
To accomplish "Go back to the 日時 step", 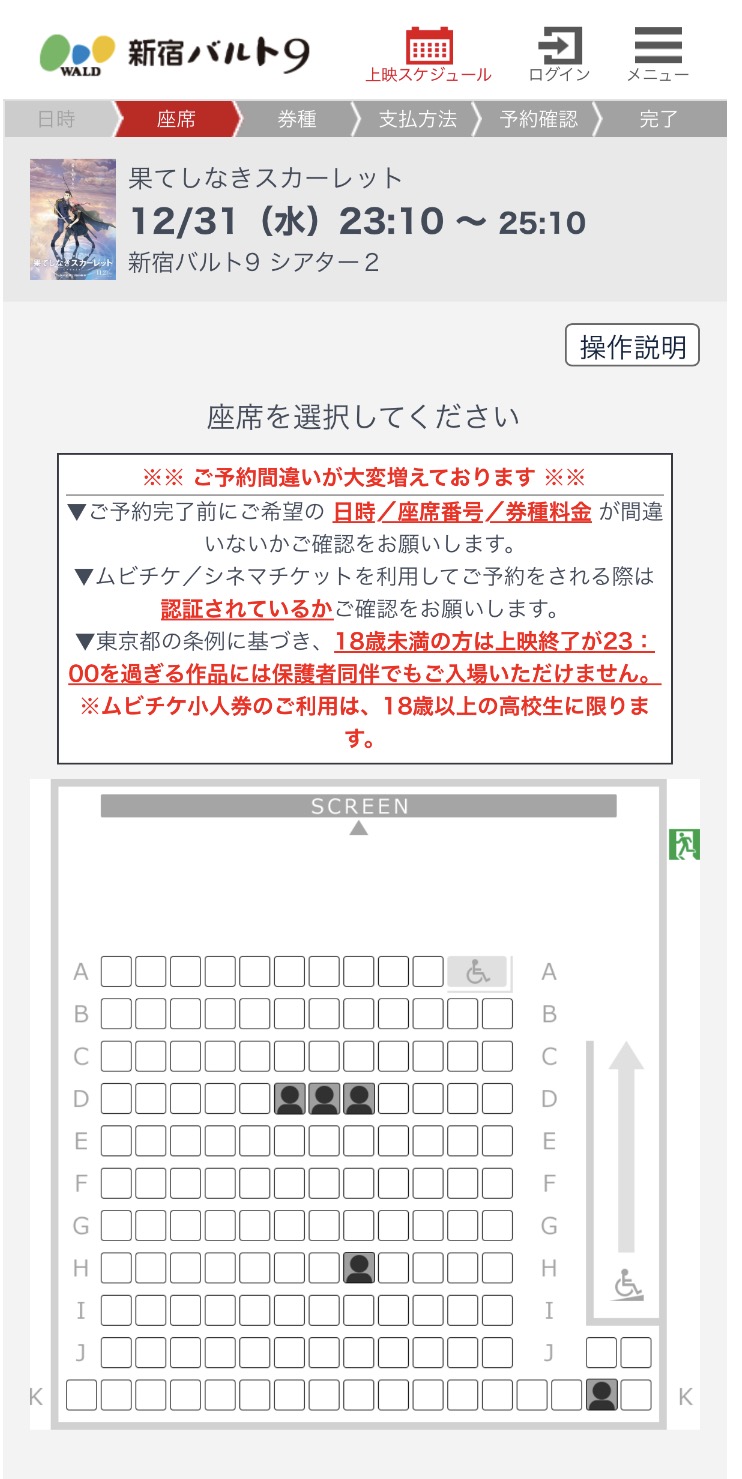I will point(57,119).
